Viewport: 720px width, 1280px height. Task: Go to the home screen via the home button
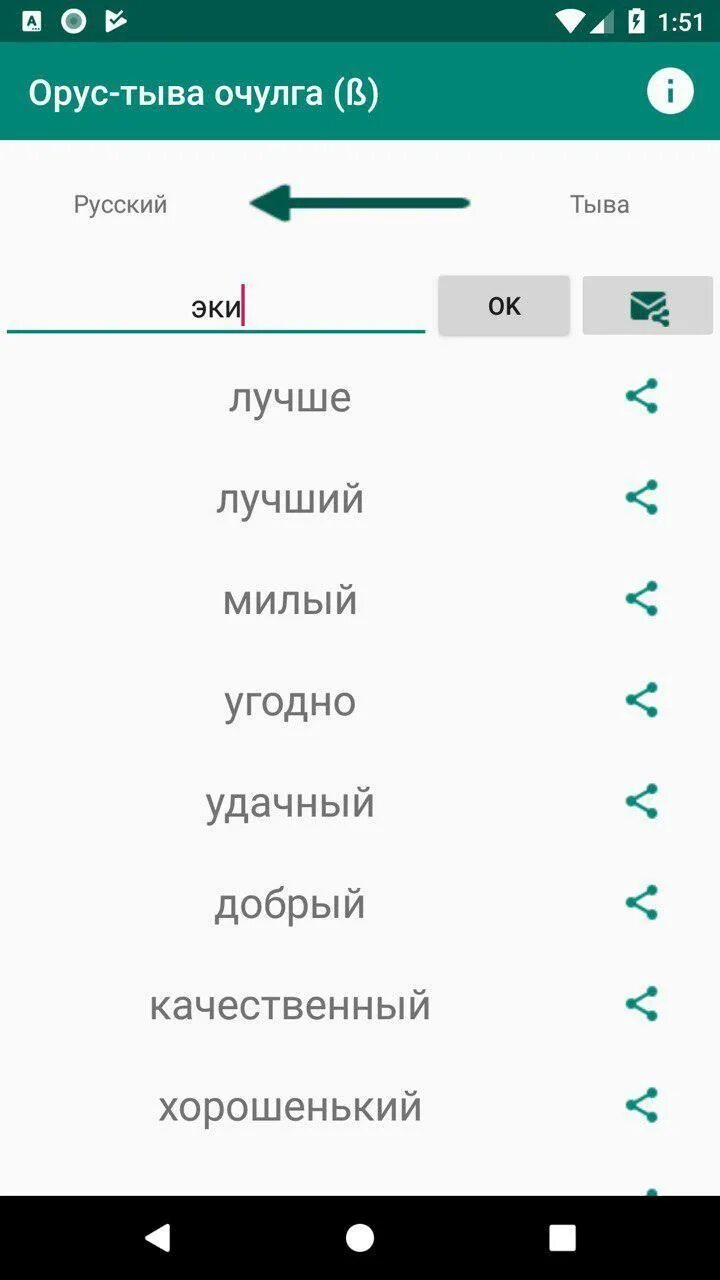360,1238
